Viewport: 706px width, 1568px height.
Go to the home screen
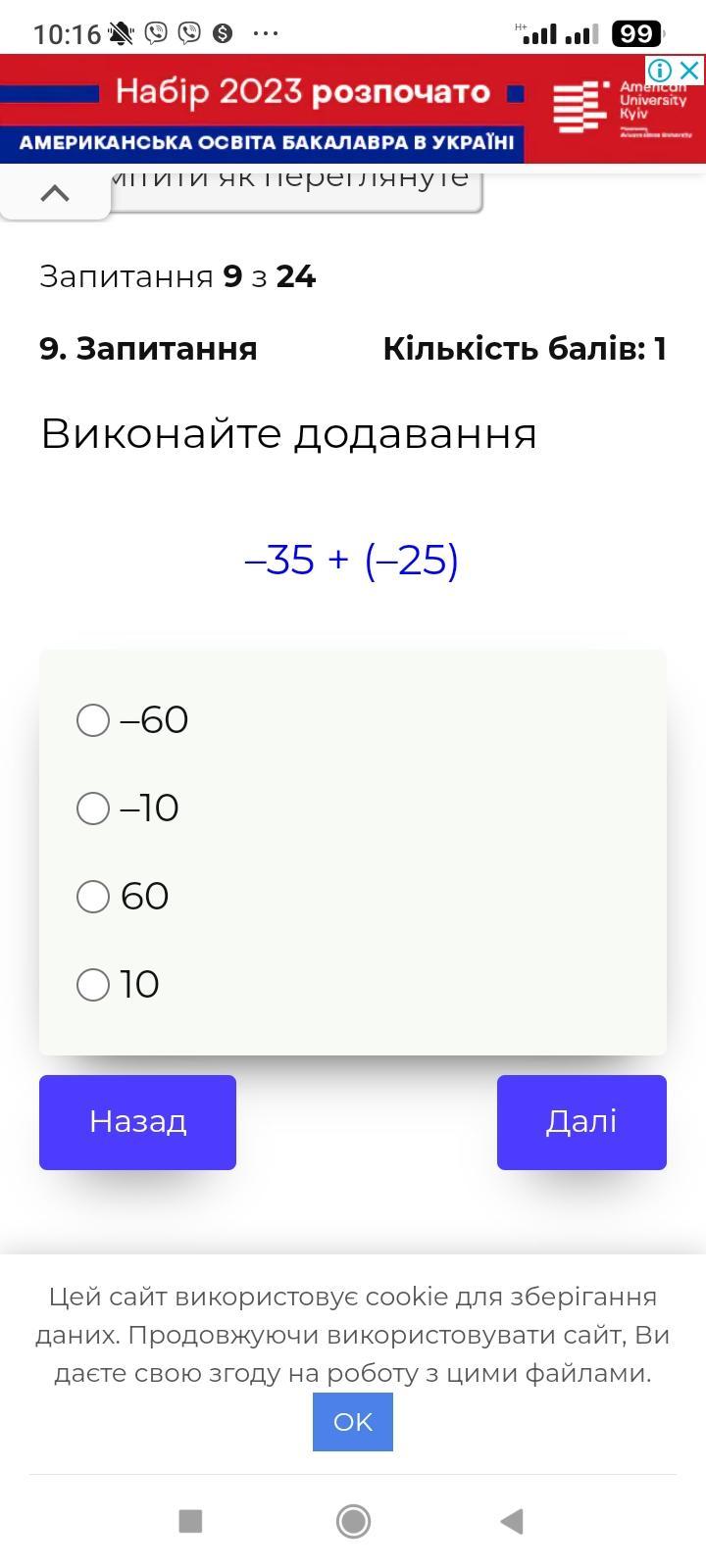353,1521
